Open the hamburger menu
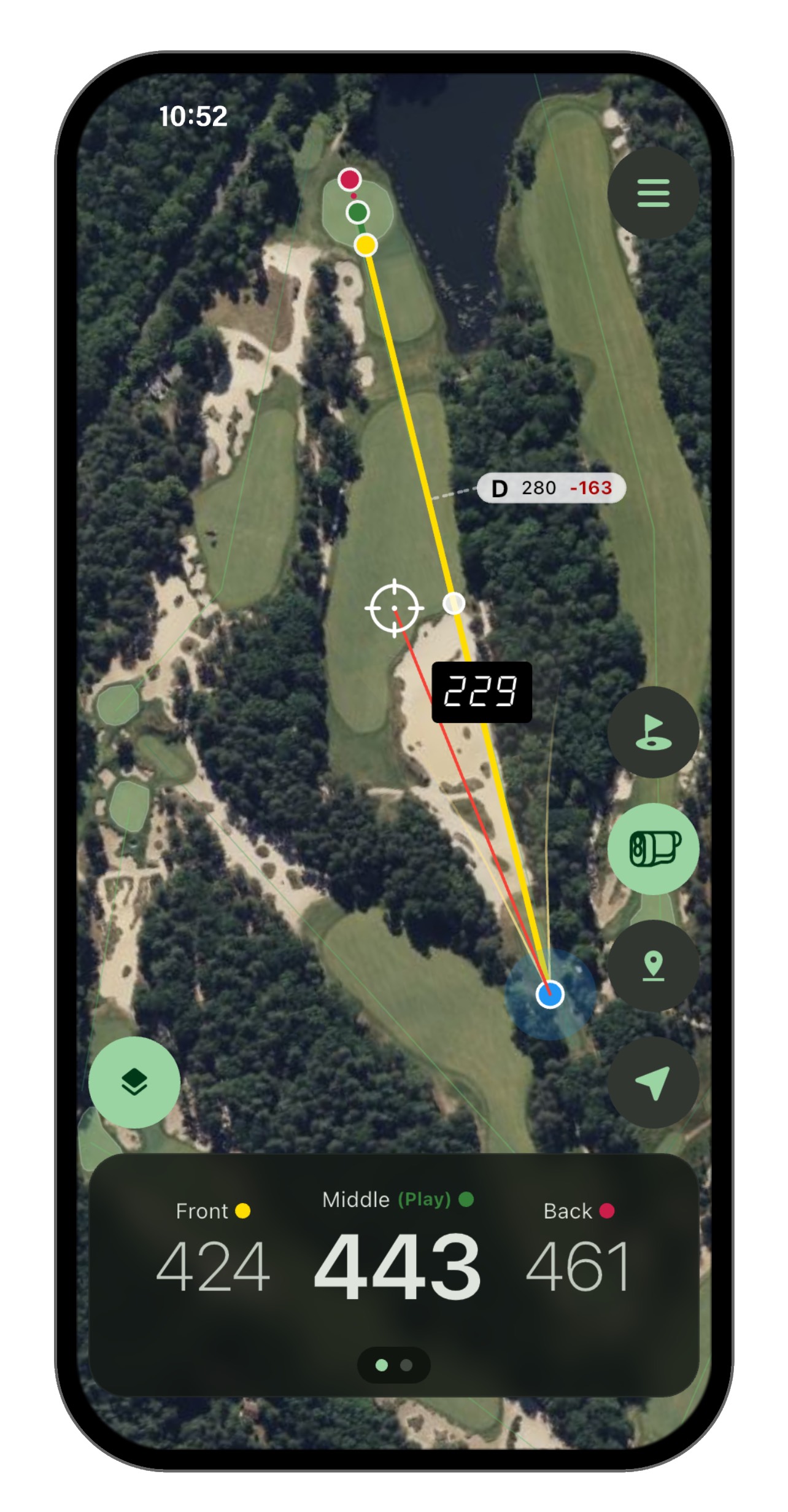The image size is (788, 1512). (652, 193)
